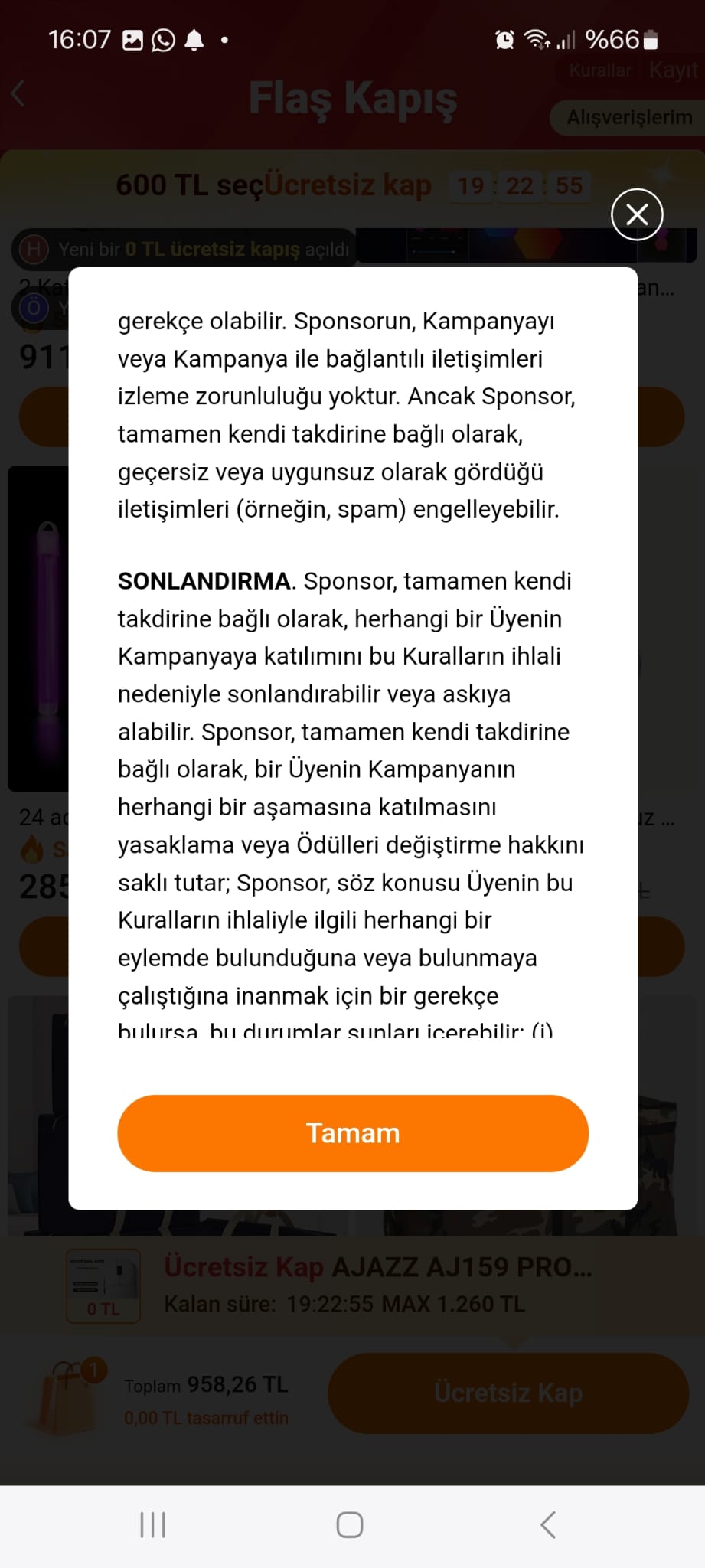Go back with system navigation back
705x1568 pixels.
pyautogui.click(x=548, y=1525)
